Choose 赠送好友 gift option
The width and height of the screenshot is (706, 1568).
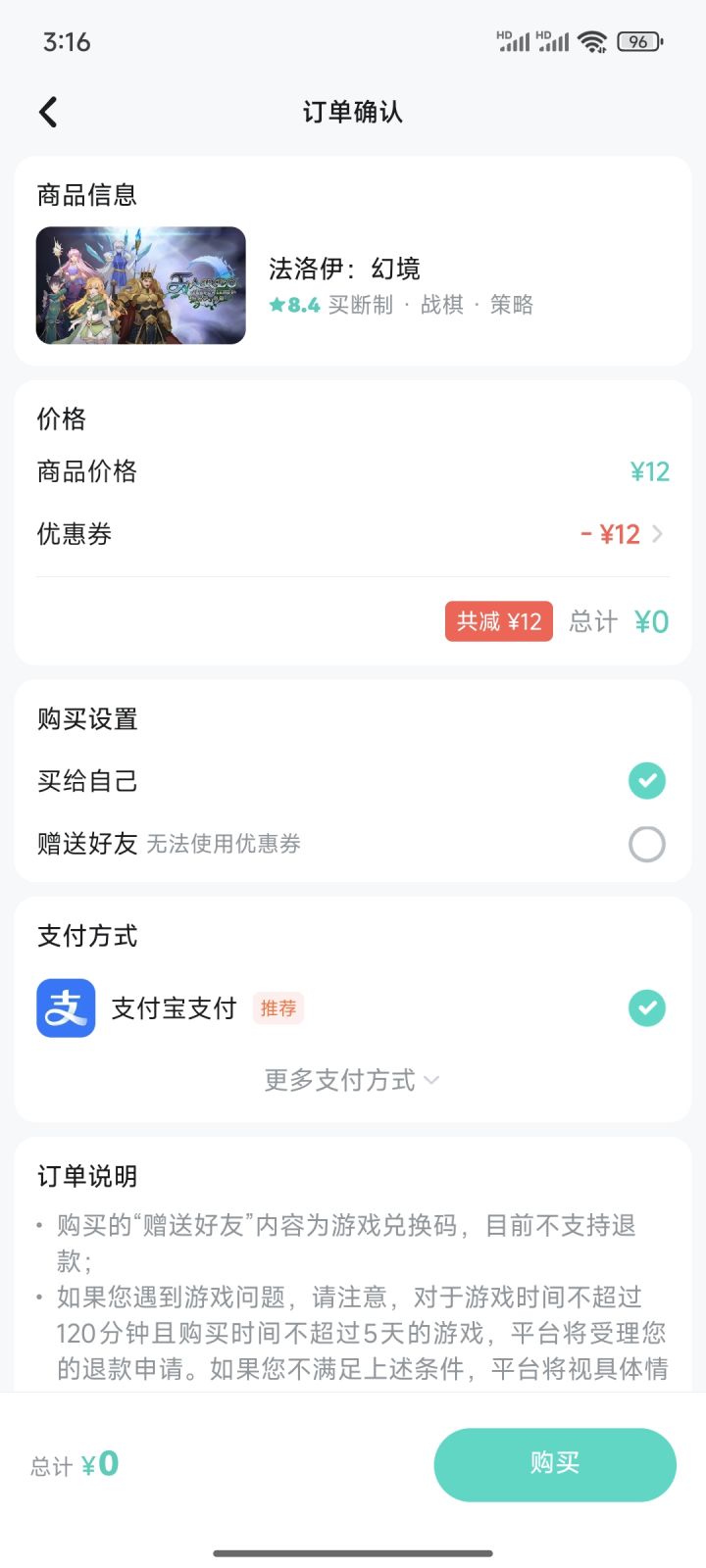tap(353, 844)
